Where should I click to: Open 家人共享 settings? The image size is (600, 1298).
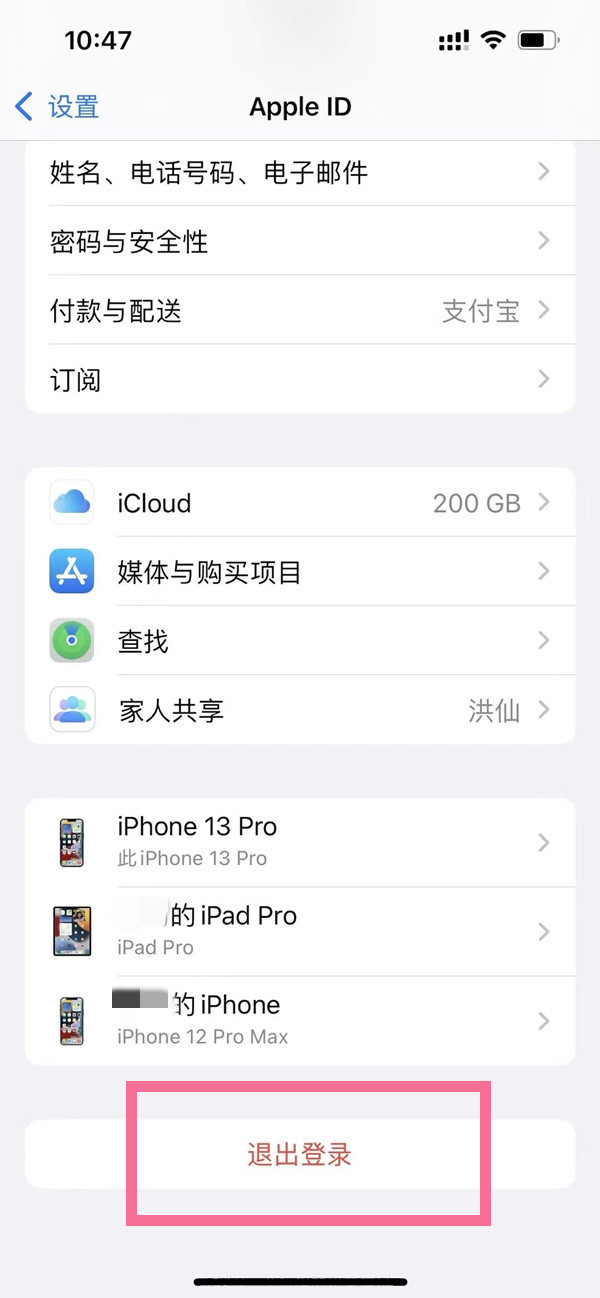(300, 710)
